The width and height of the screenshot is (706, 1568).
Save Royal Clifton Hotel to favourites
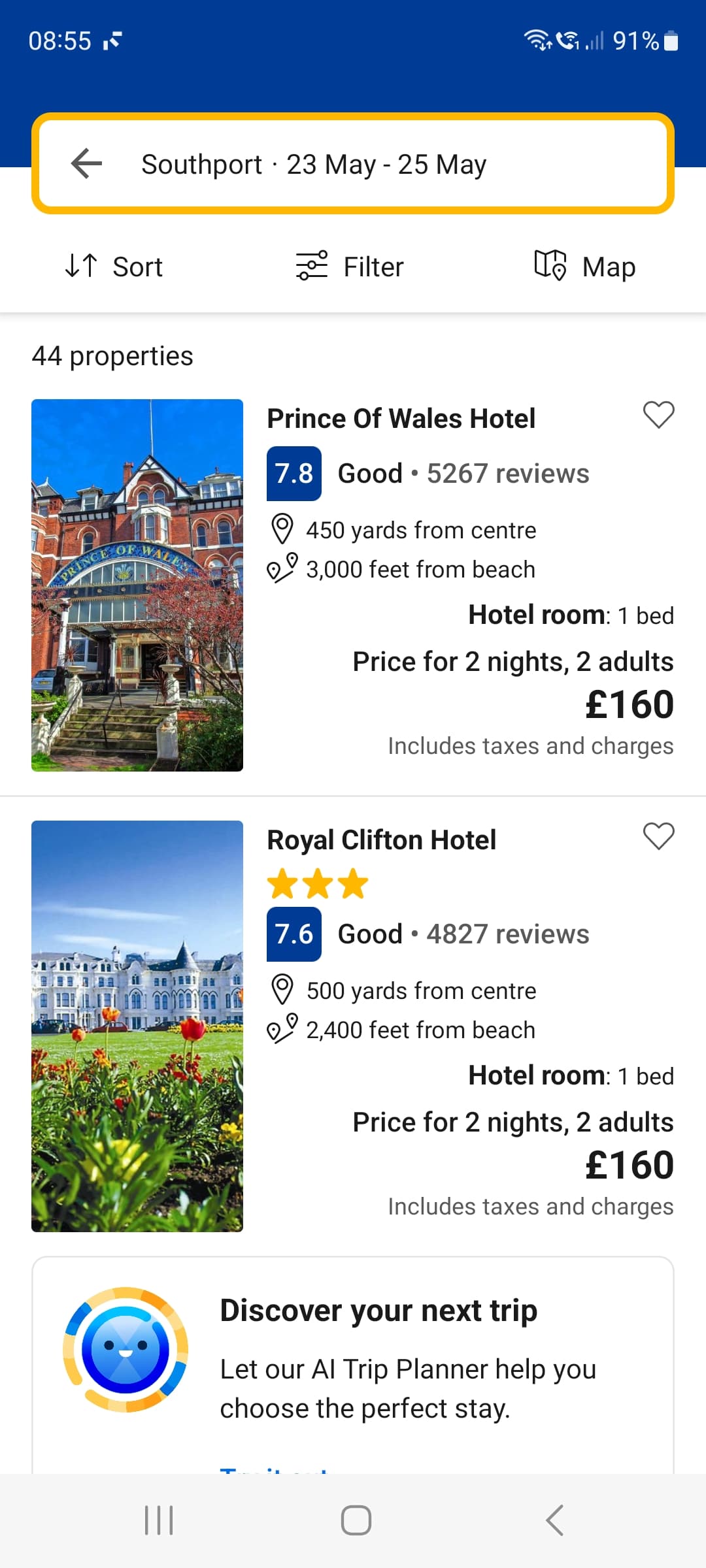point(658,836)
